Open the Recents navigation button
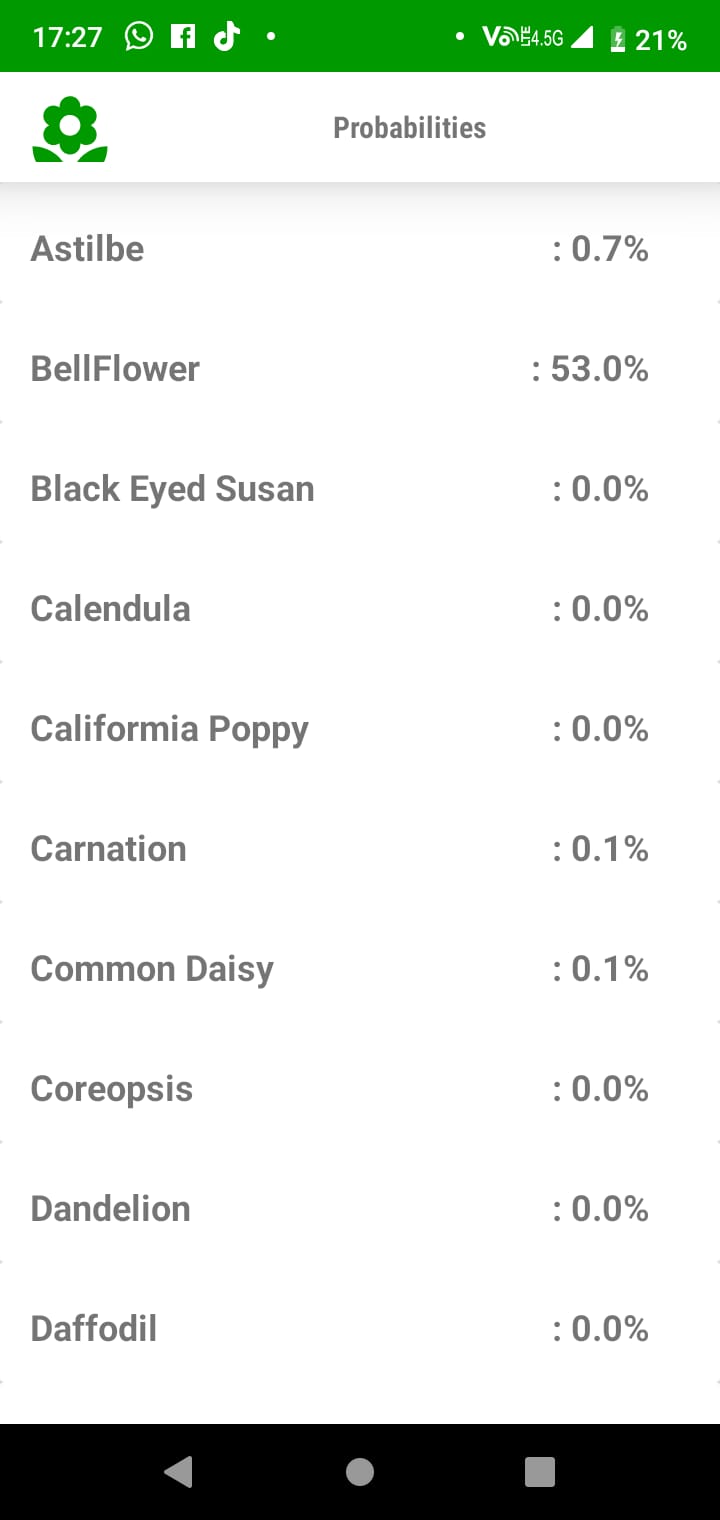This screenshot has height=1520, width=720. (539, 1471)
